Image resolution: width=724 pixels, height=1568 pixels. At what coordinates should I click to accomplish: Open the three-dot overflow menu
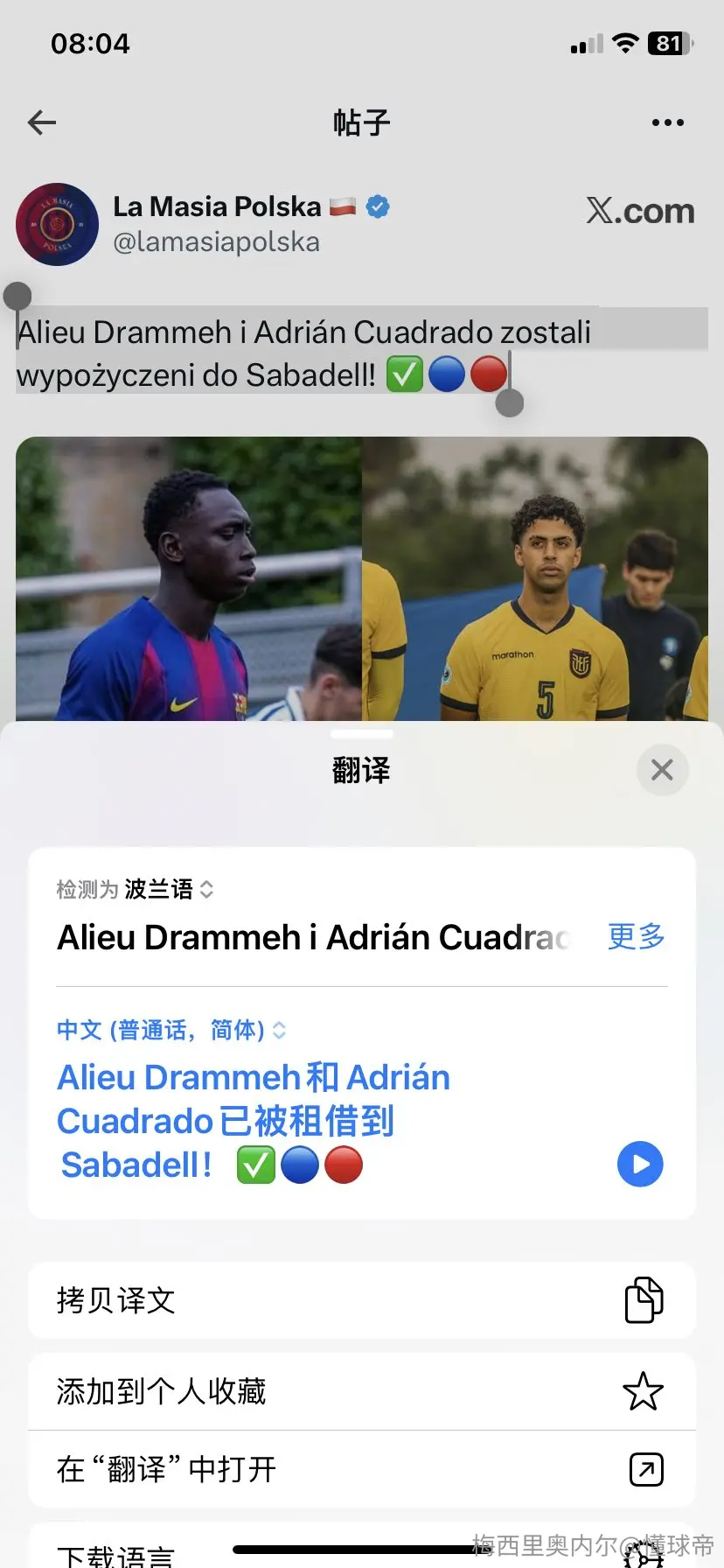coord(667,122)
